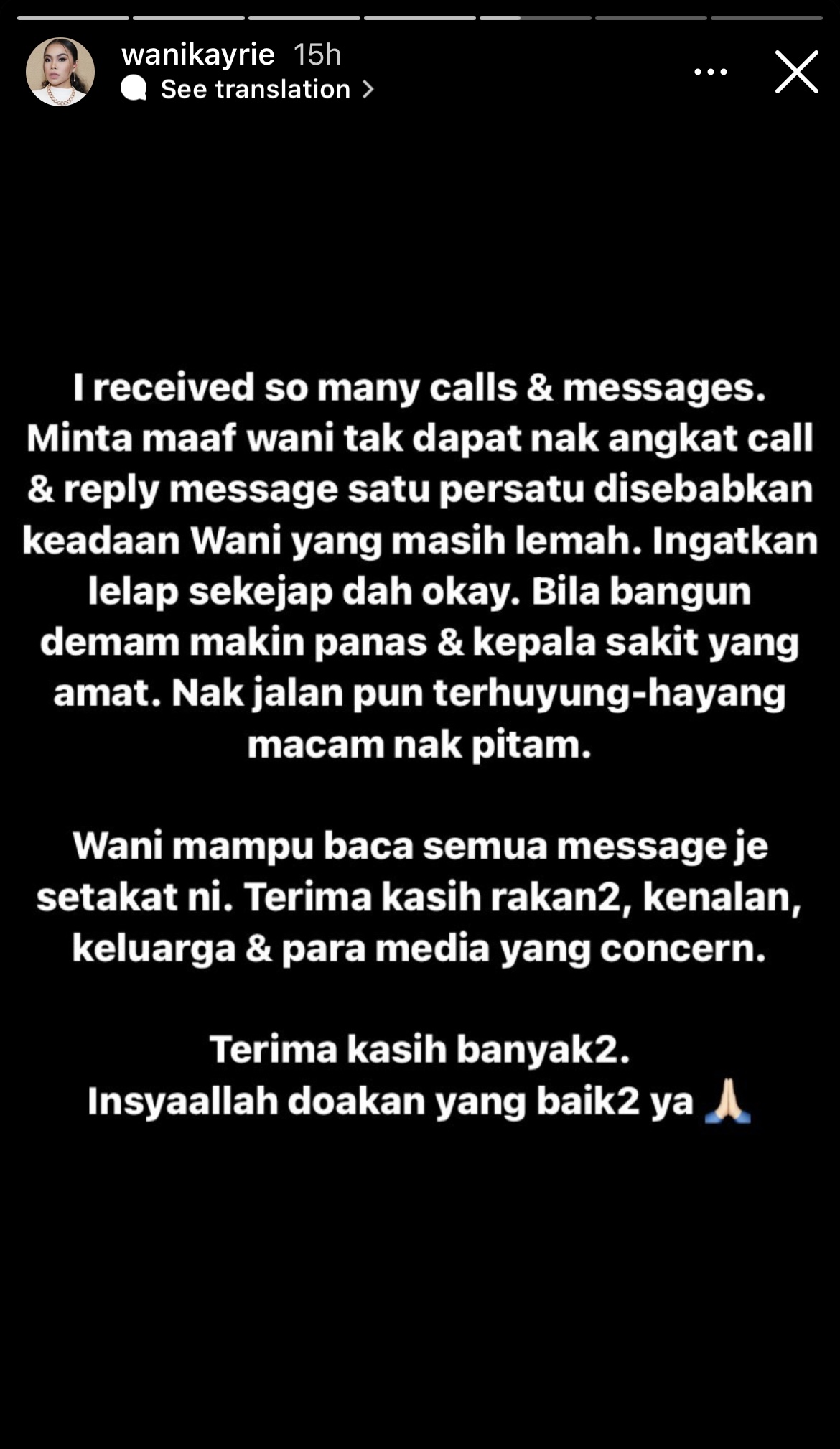Screen dimensions: 840x1449
Task: Close the story viewer
Action: click(796, 72)
